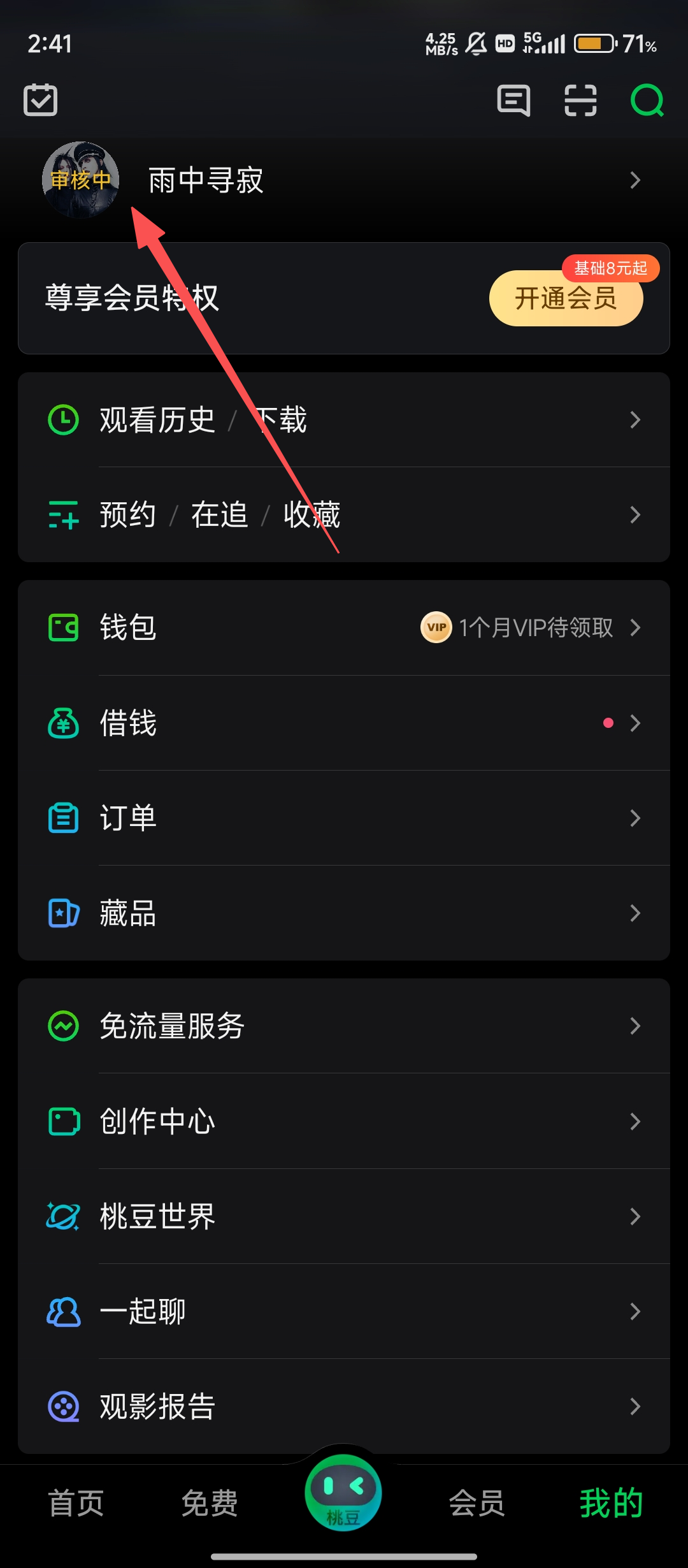Open 一起聊 group chat
The height and width of the screenshot is (1568, 688).
click(344, 1311)
